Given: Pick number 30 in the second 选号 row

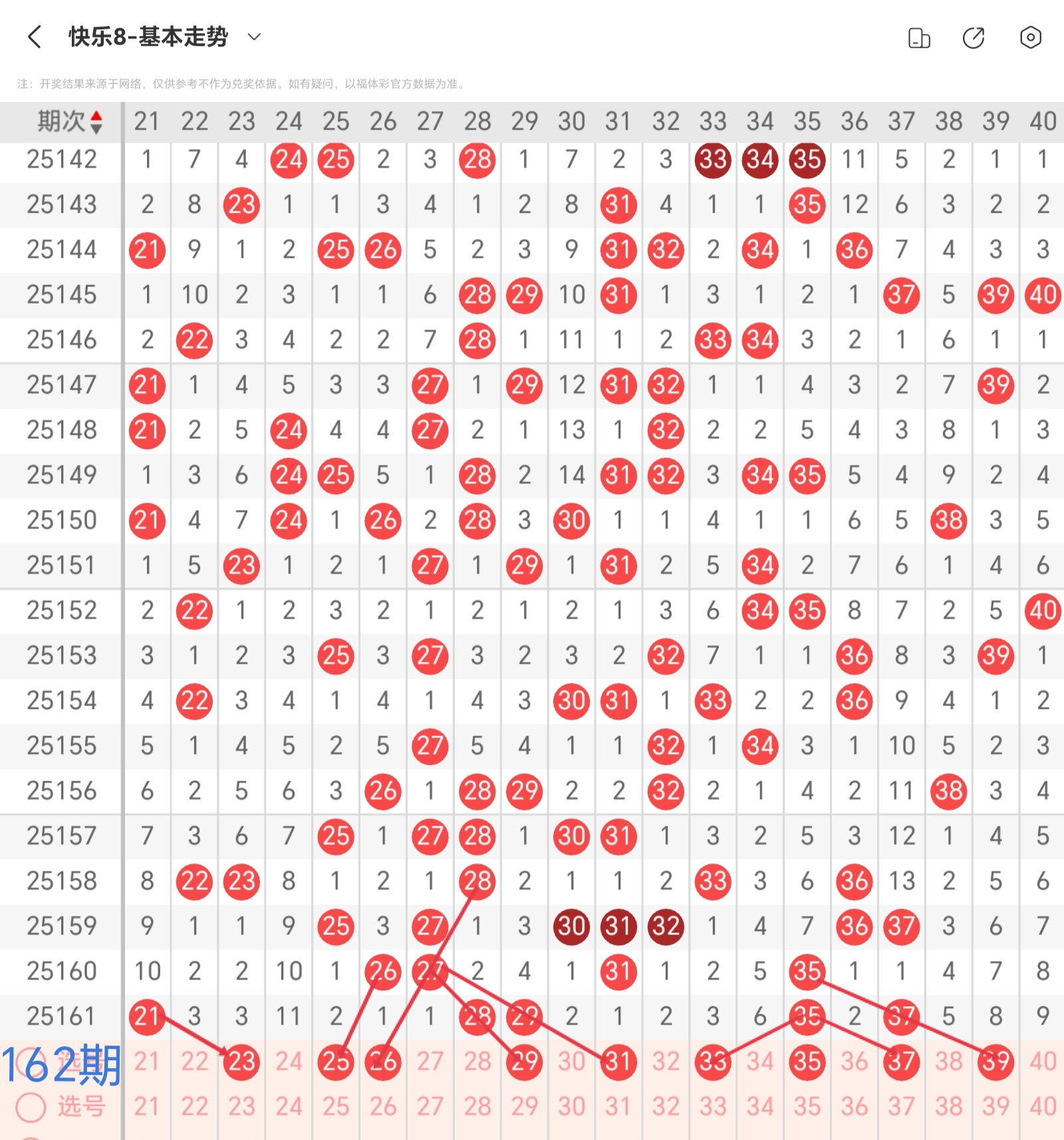Looking at the screenshot, I should [571, 1107].
